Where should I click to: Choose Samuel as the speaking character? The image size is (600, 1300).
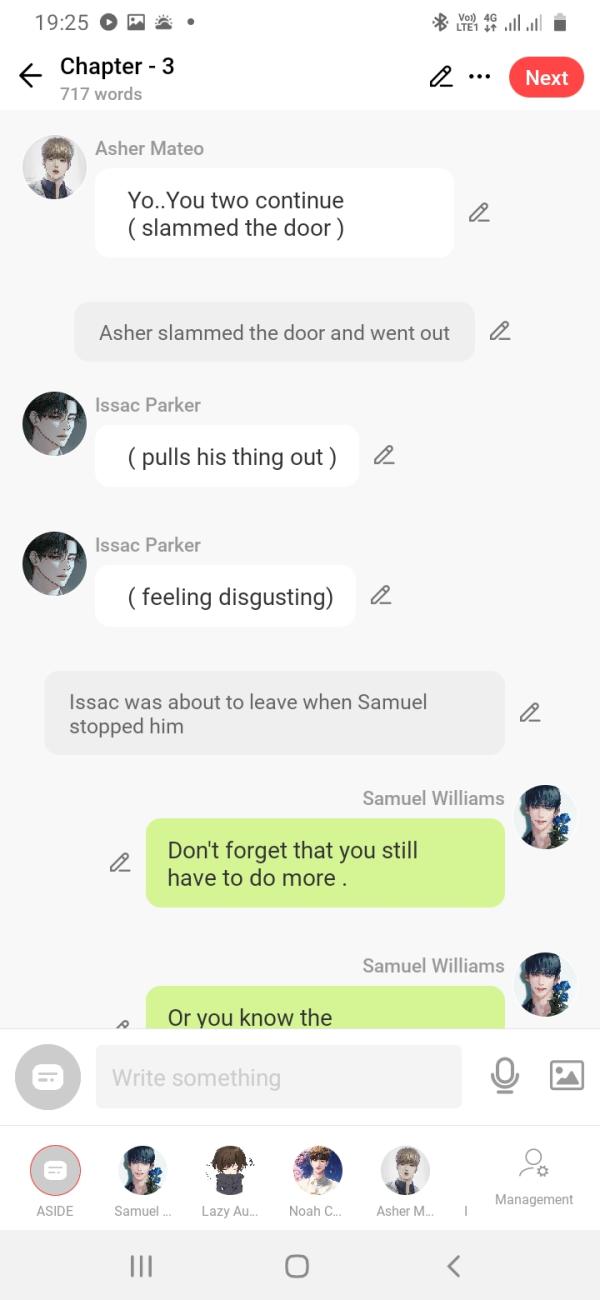pyautogui.click(x=143, y=1171)
